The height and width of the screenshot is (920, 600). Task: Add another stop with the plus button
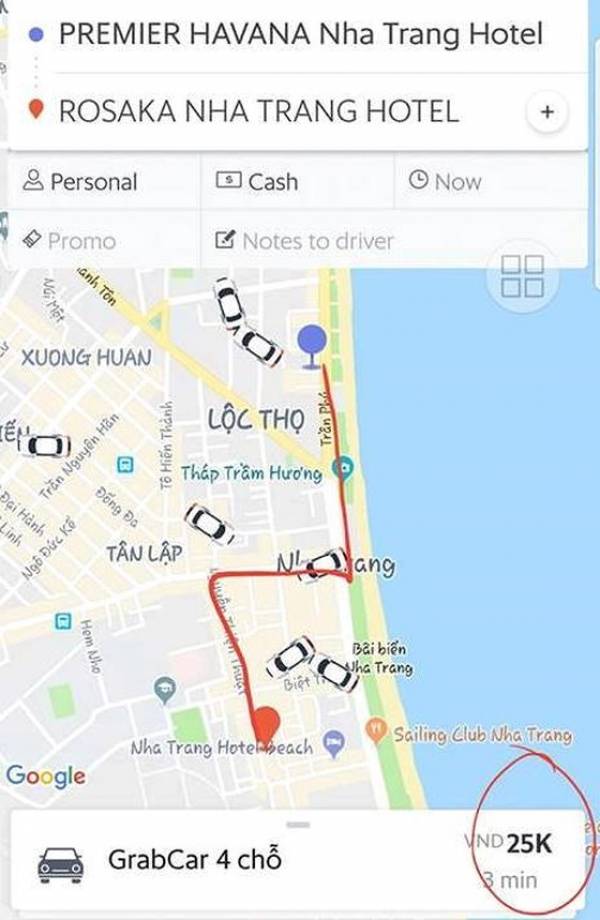[546, 112]
